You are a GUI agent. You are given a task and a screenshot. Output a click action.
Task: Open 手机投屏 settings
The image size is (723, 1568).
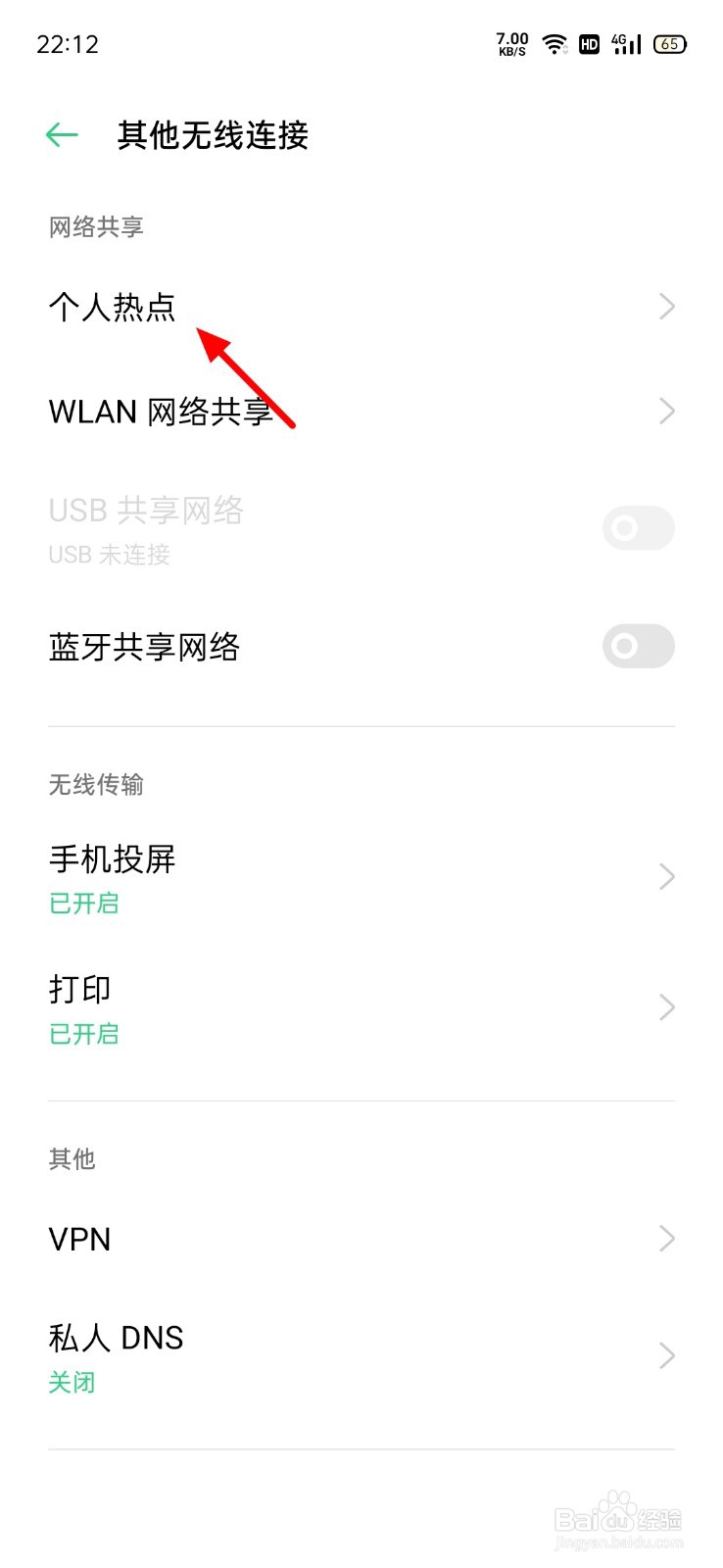pyautogui.click(x=361, y=877)
